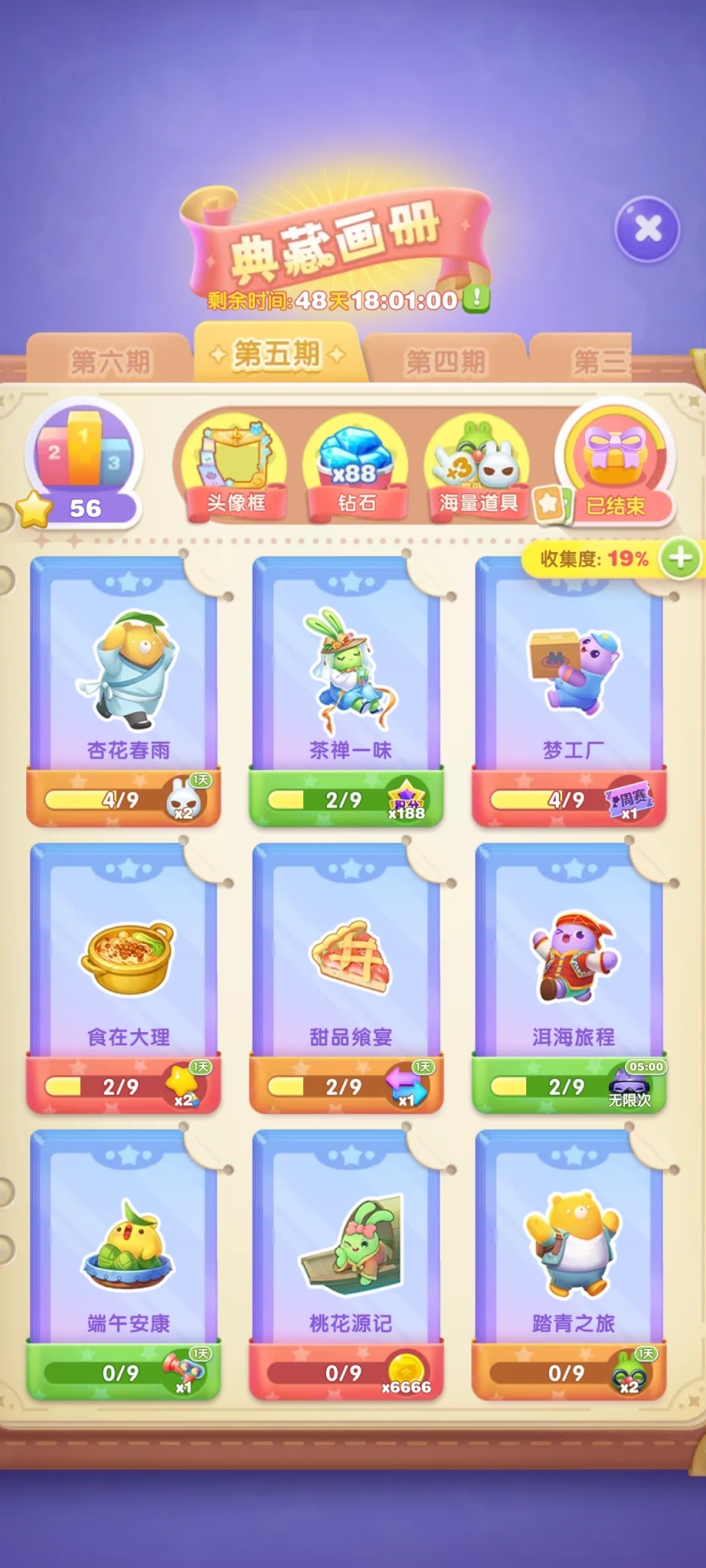The height and width of the screenshot is (1568, 706).
Task: Tap the green plus next to 收集度
Action: point(680,559)
